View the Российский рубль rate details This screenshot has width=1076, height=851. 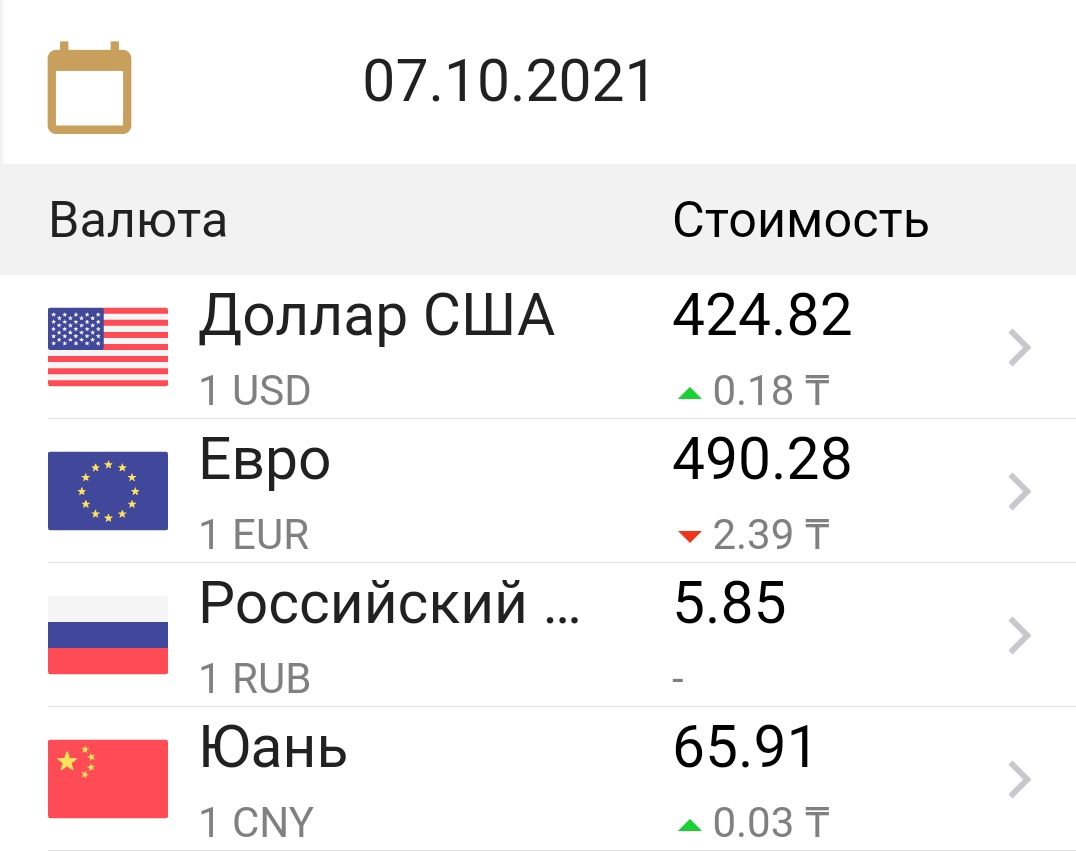point(538,635)
